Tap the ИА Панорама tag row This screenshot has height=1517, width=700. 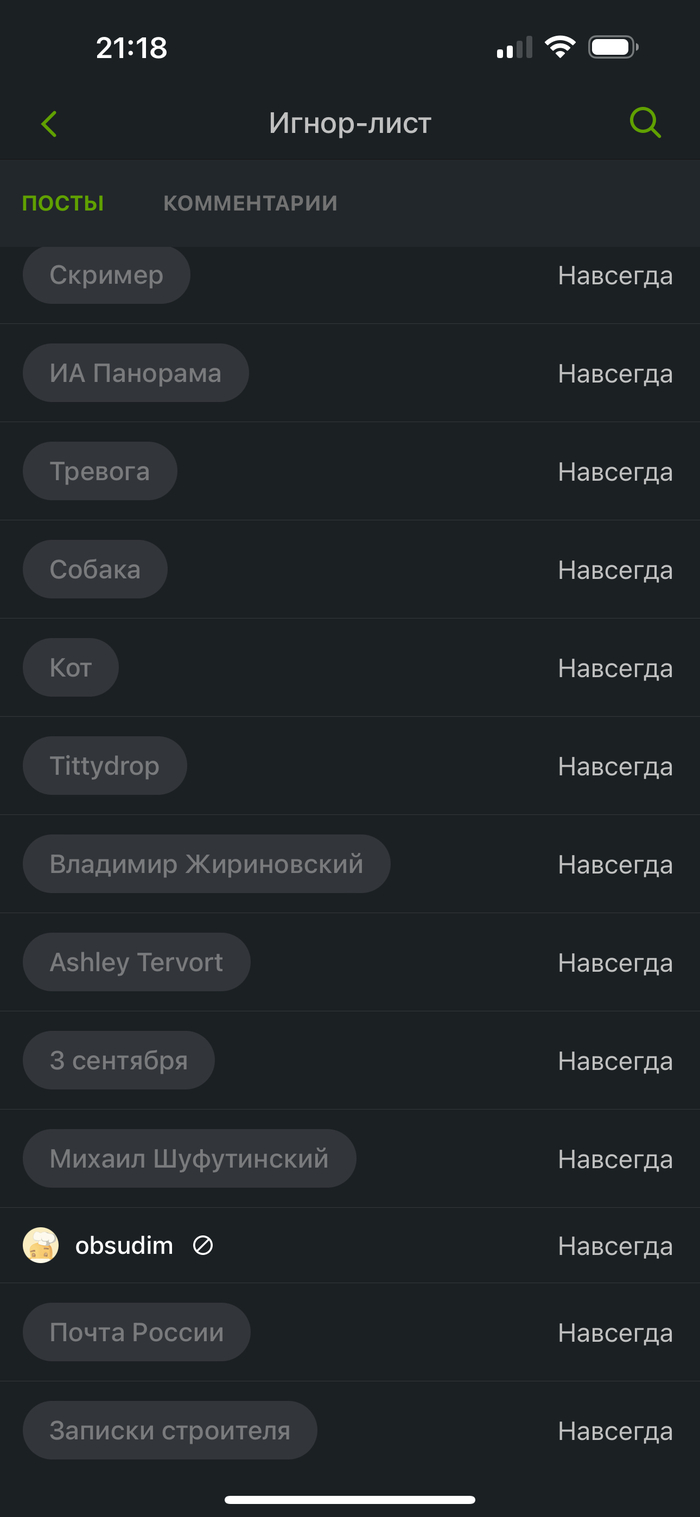[x=135, y=373]
